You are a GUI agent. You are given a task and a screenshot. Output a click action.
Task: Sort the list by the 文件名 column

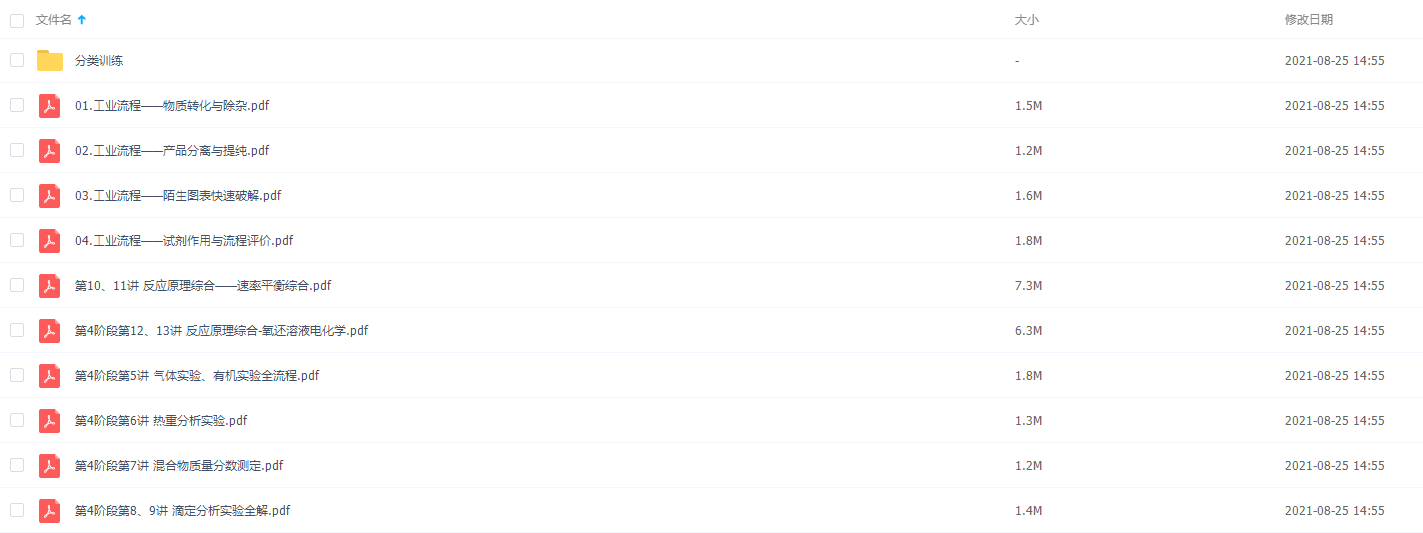pos(53,20)
